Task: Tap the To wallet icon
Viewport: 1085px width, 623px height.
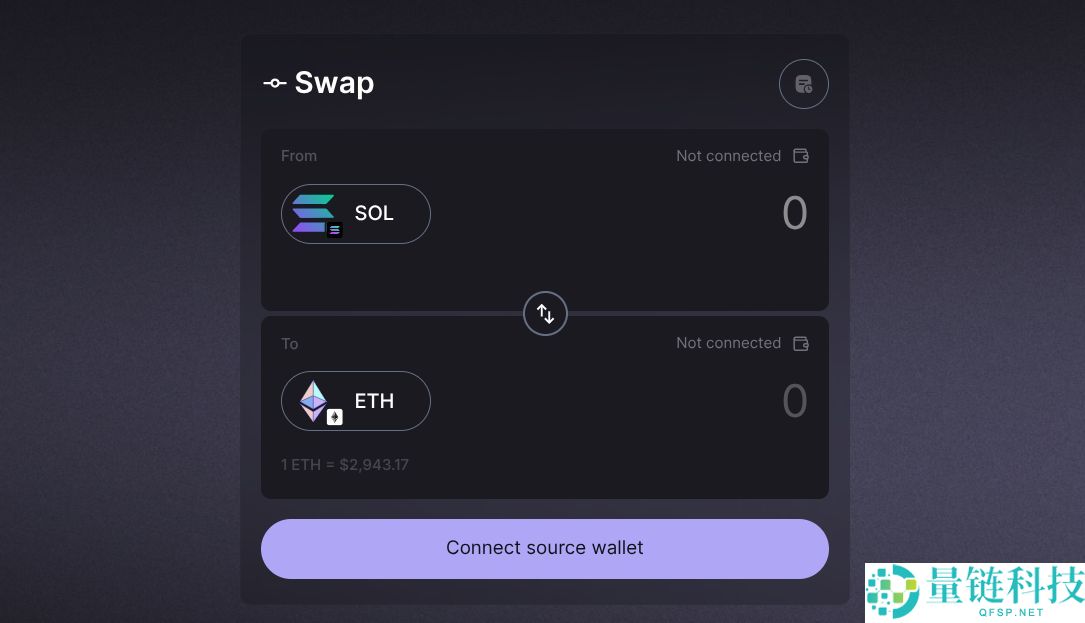Action: (800, 343)
